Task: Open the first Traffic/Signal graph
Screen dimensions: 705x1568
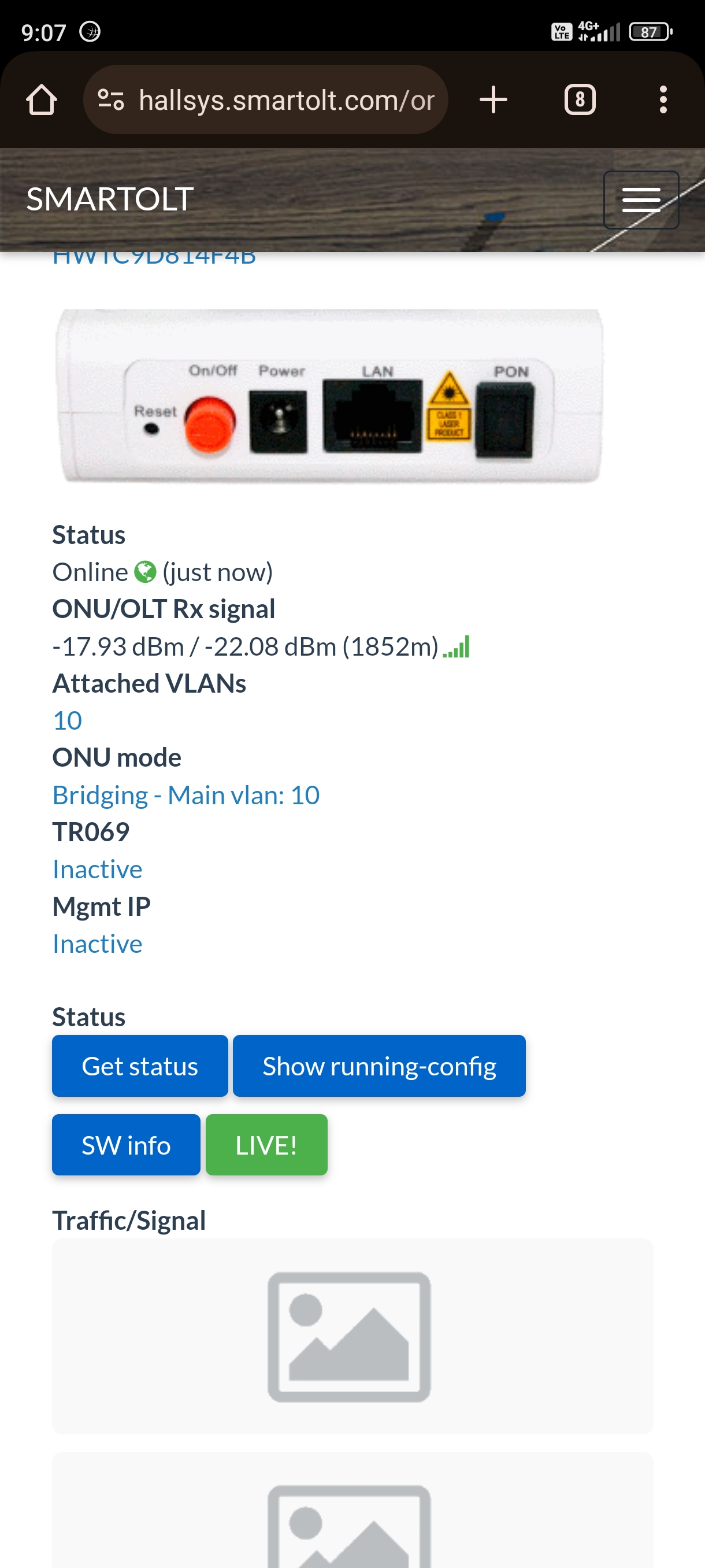Action: [352, 1336]
